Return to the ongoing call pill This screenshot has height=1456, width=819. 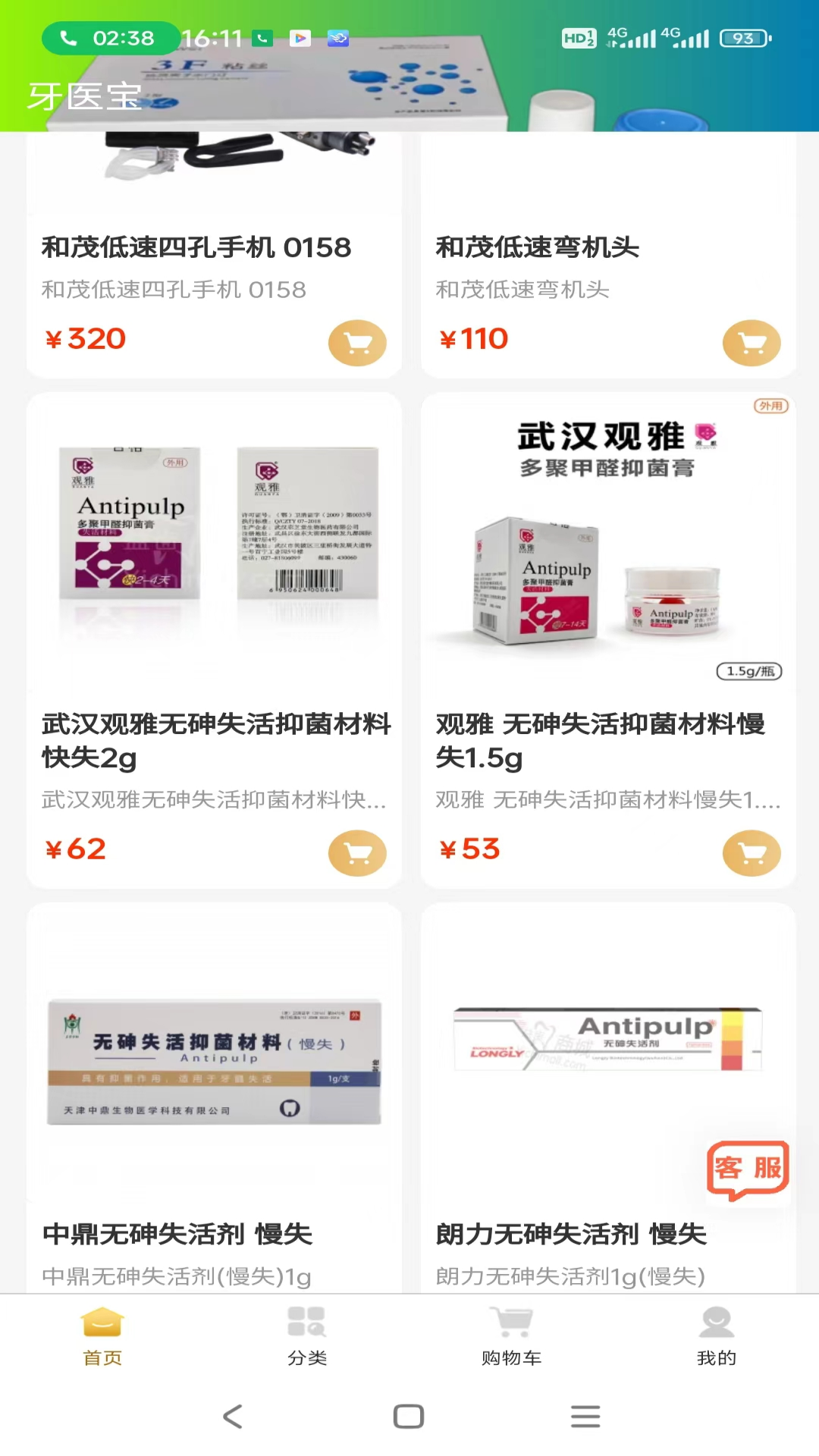110,38
